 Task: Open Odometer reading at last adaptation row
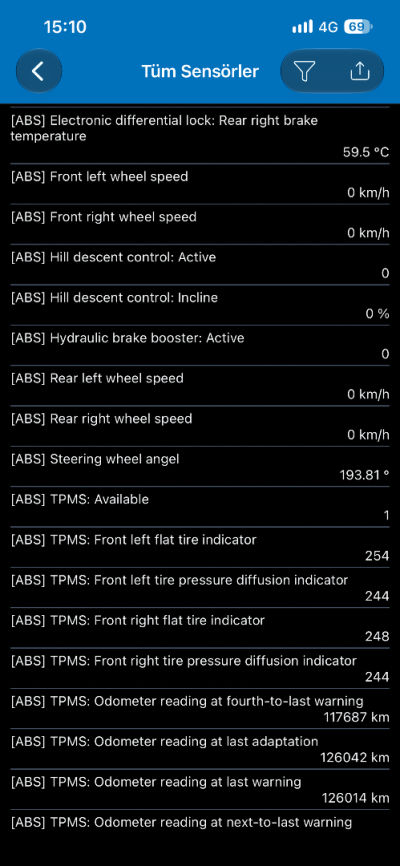[200, 749]
